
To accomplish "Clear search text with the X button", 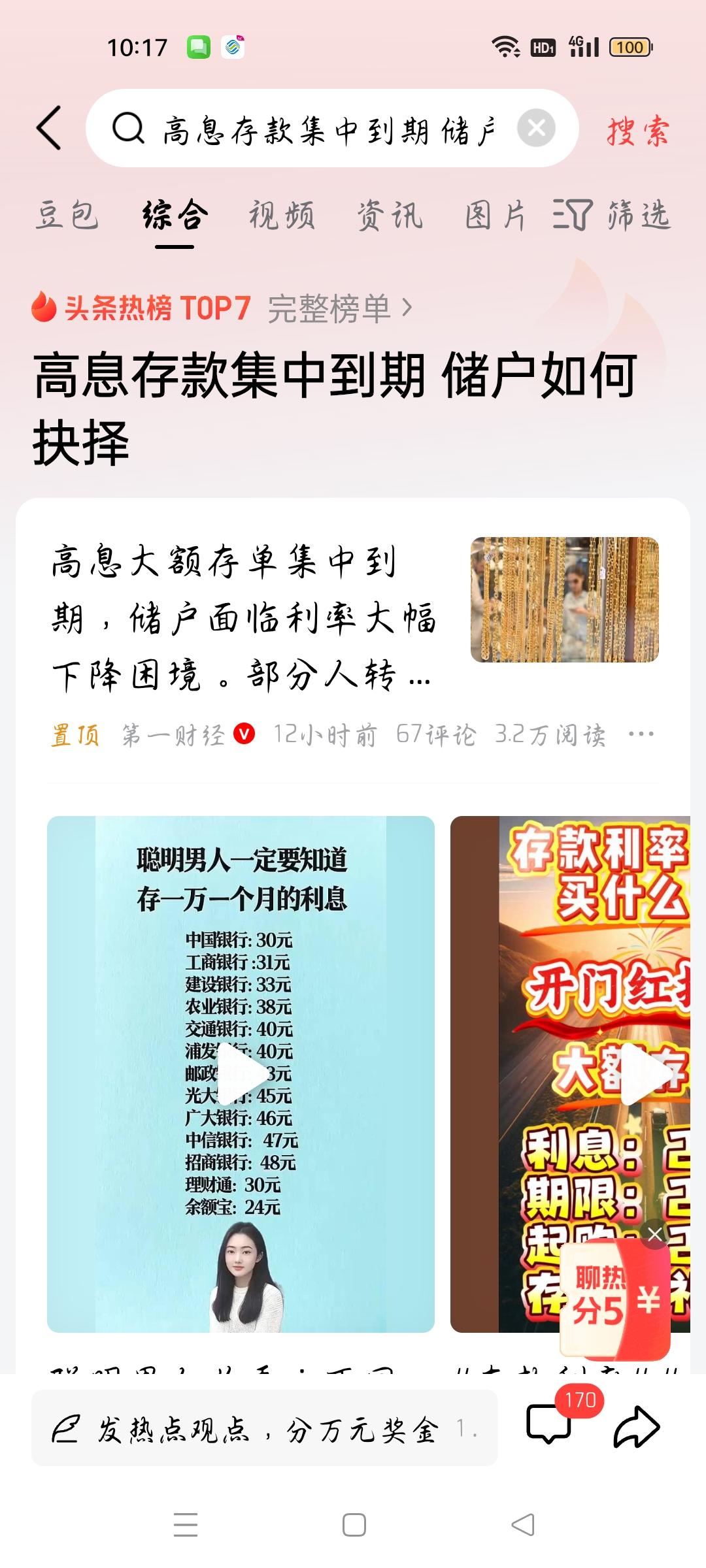I will click(x=537, y=129).
